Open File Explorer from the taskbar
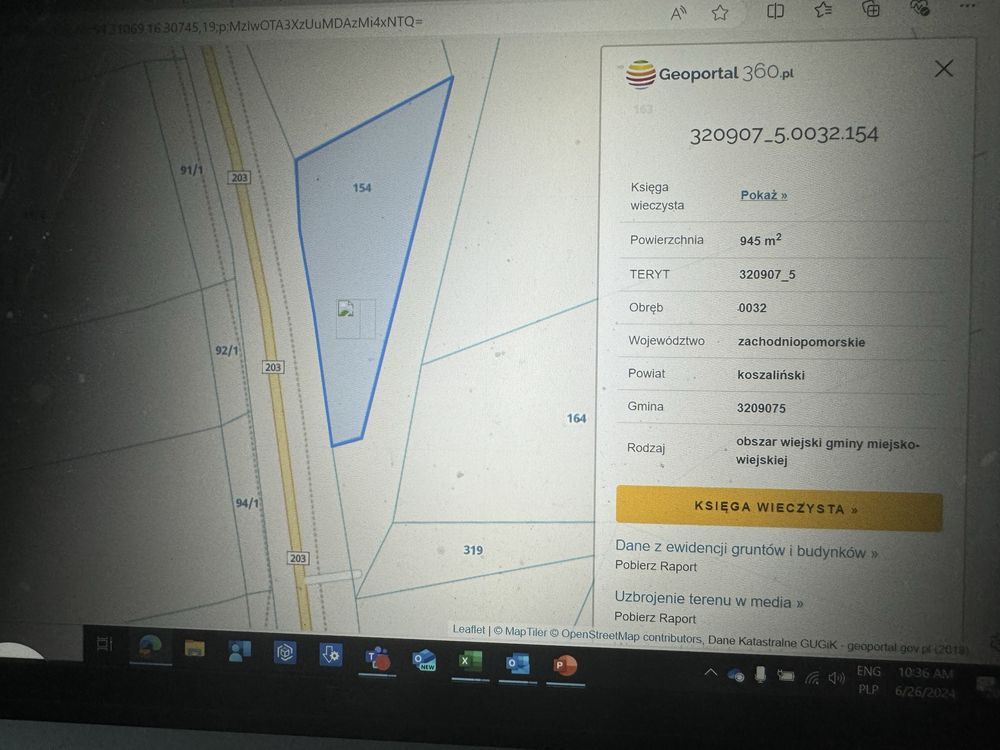1000x750 pixels. click(x=194, y=649)
